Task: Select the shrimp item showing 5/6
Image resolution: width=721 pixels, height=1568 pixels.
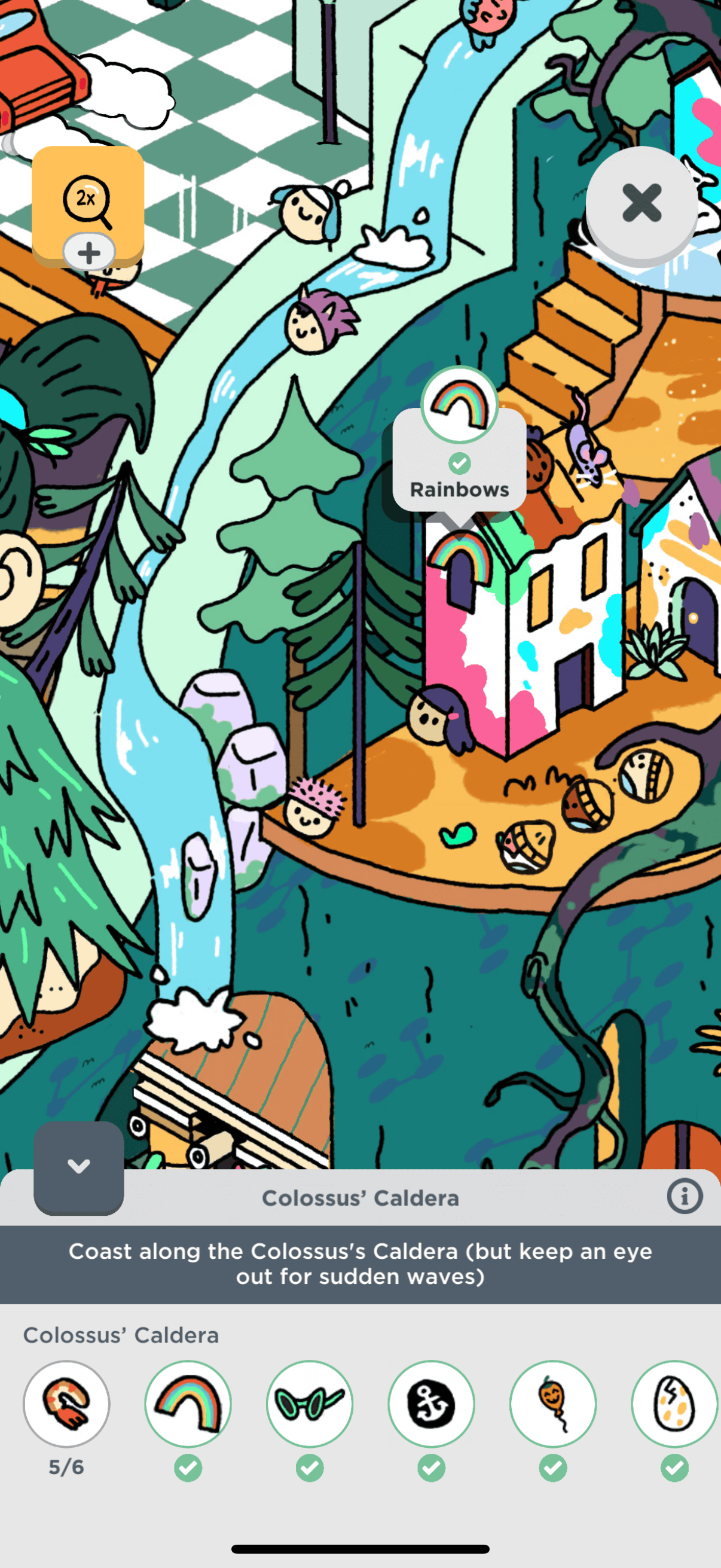Action: point(66,1404)
